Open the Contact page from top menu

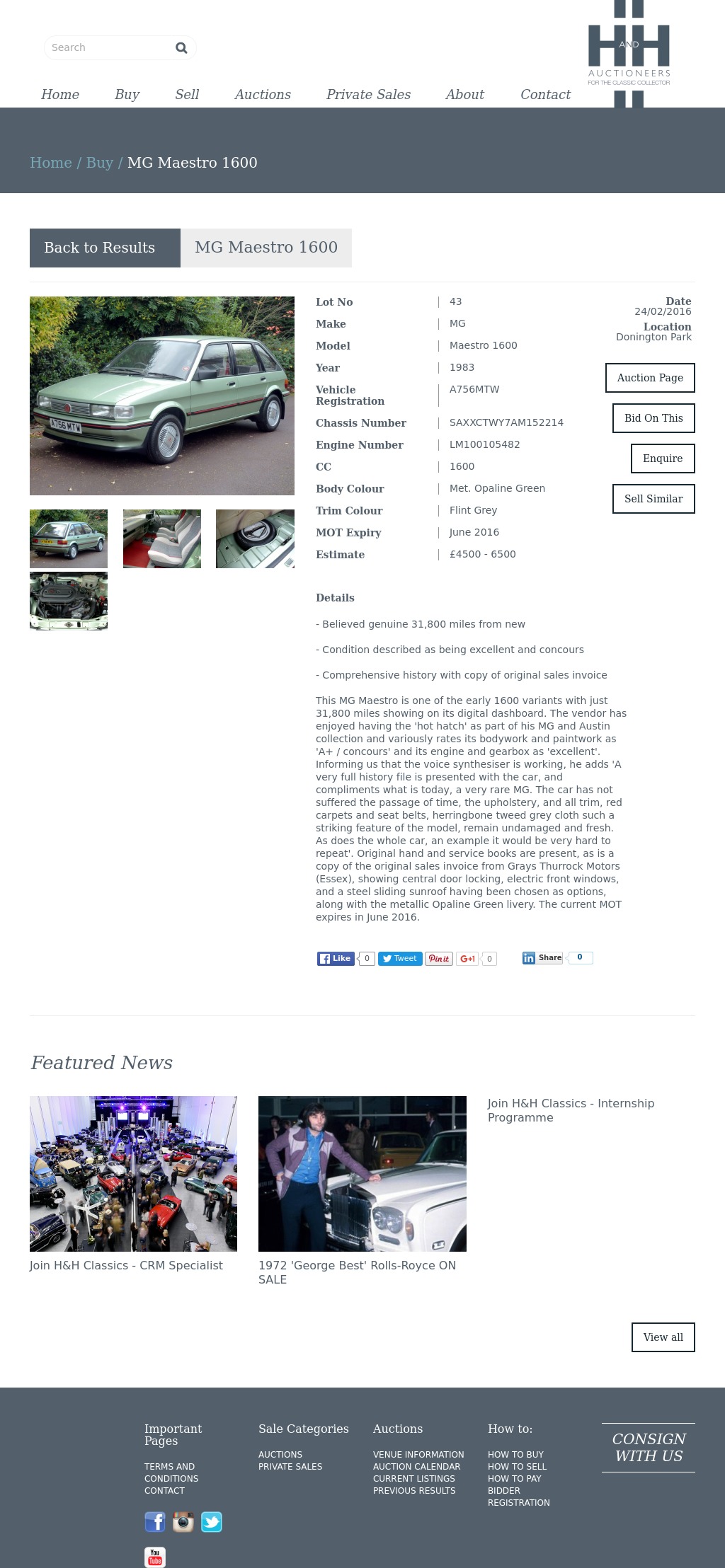545,94
